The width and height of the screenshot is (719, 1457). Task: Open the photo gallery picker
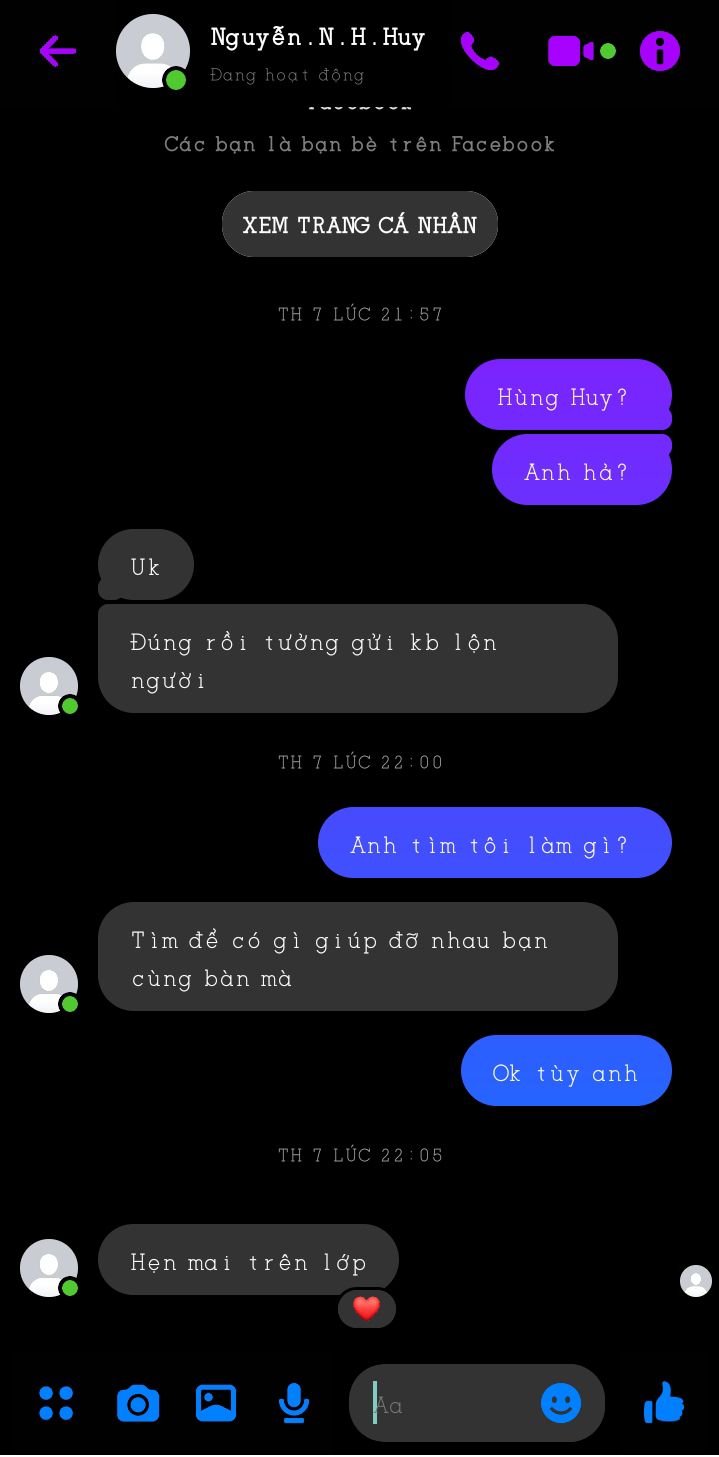216,1403
